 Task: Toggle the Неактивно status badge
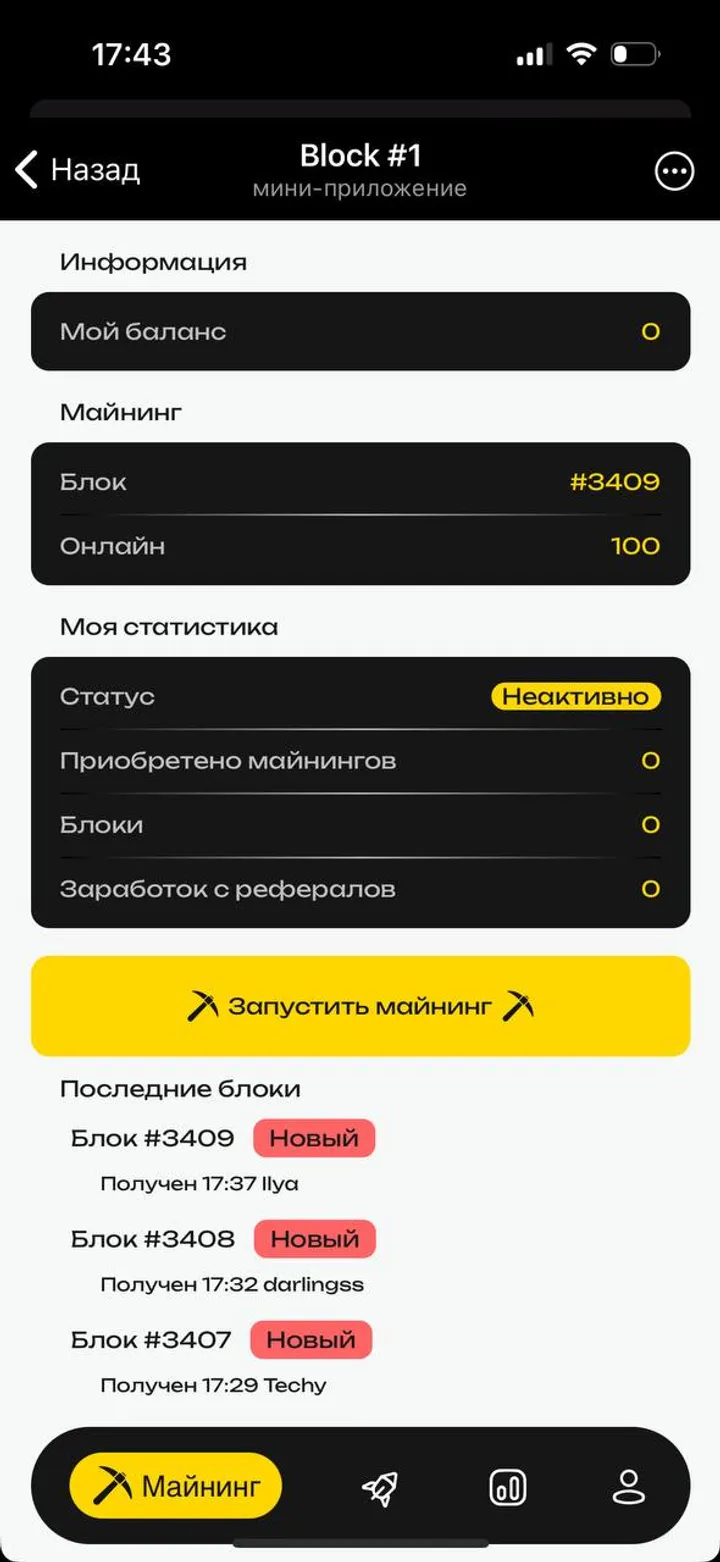point(574,696)
